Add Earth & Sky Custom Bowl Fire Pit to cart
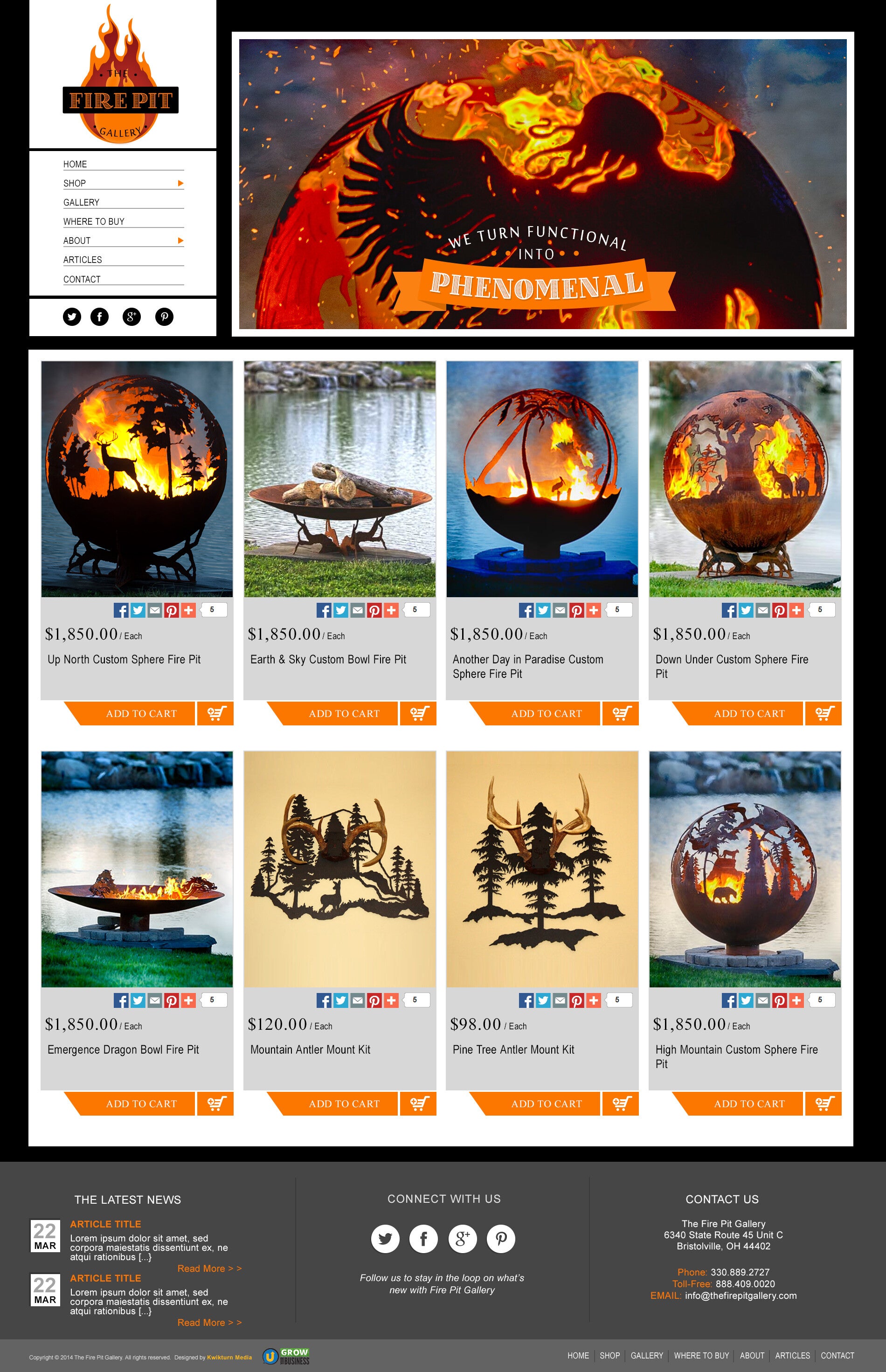This screenshot has width=886, height=1372. [x=344, y=714]
